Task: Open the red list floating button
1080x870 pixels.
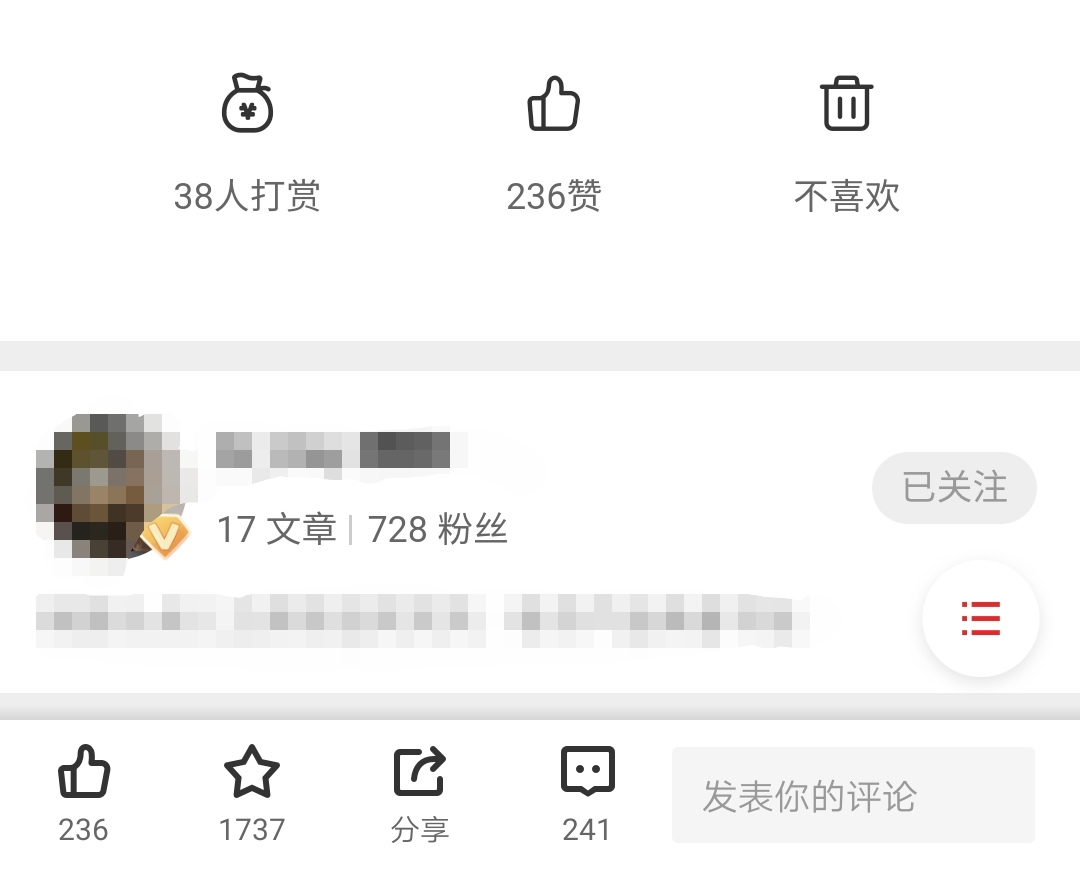Action: tap(980, 618)
